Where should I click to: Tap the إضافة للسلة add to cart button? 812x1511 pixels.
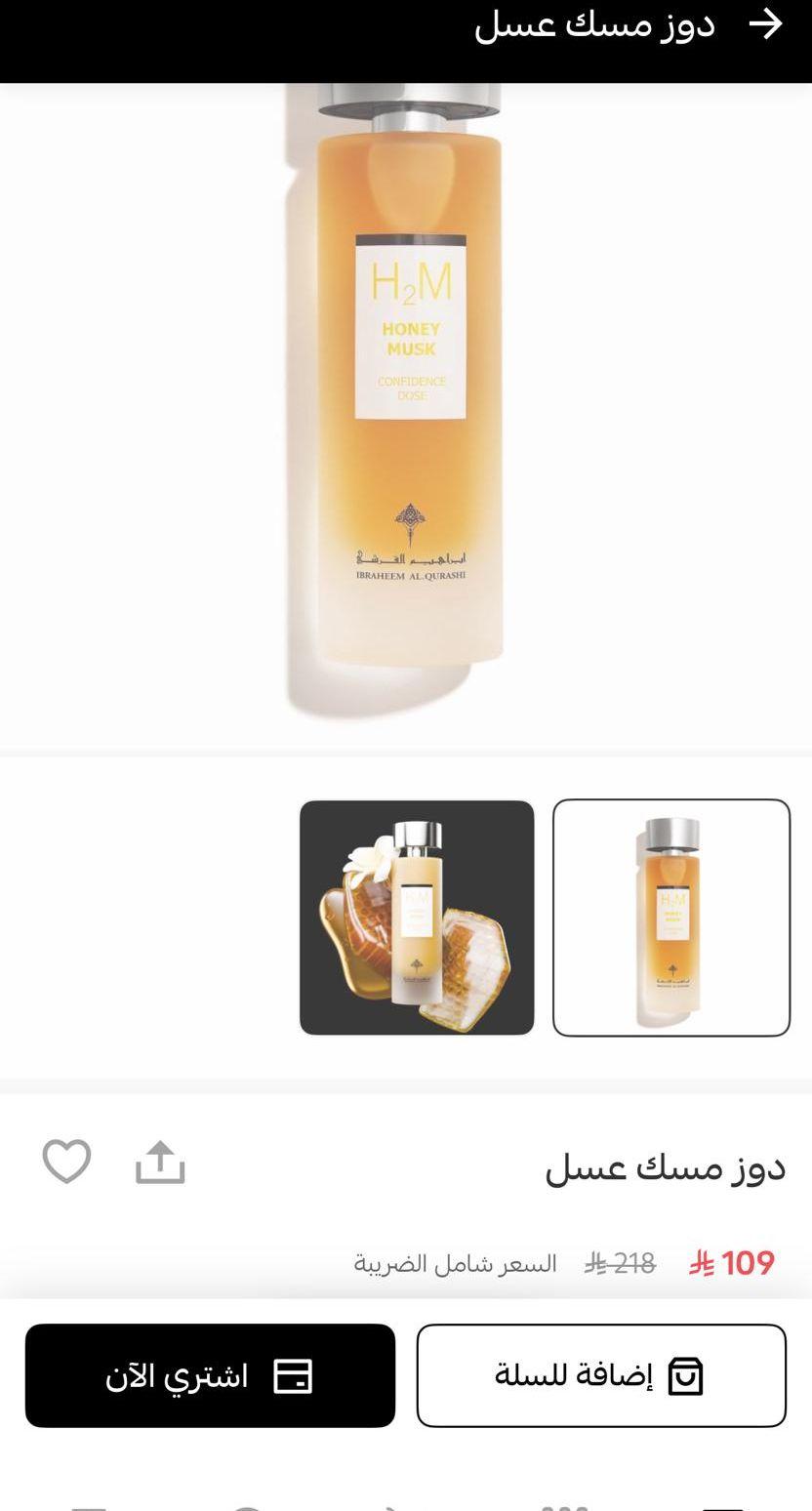(x=601, y=1375)
